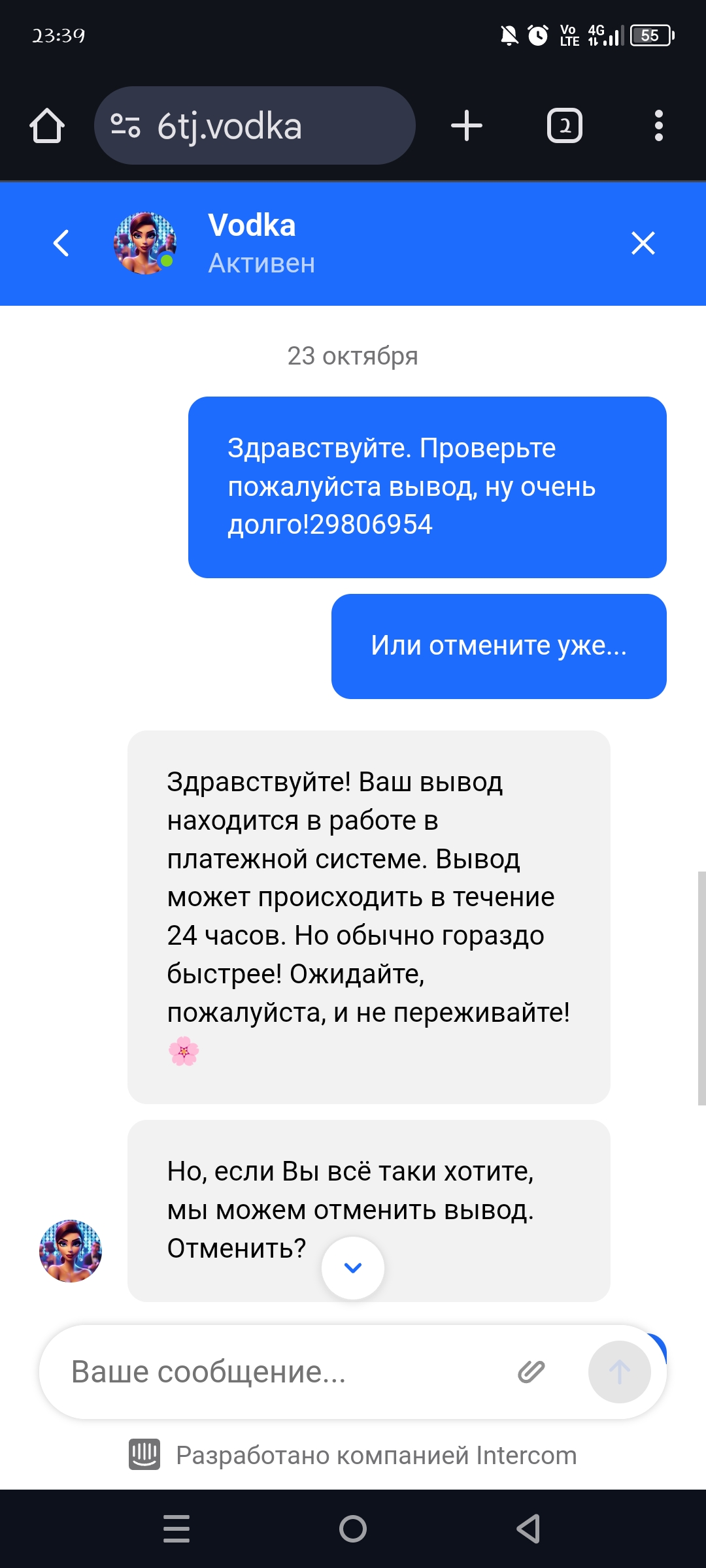The width and height of the screenshot is (706, 1568).
Task: Close the Vodka support chat window
Action: pyautogui.click(x=643, y=243)
